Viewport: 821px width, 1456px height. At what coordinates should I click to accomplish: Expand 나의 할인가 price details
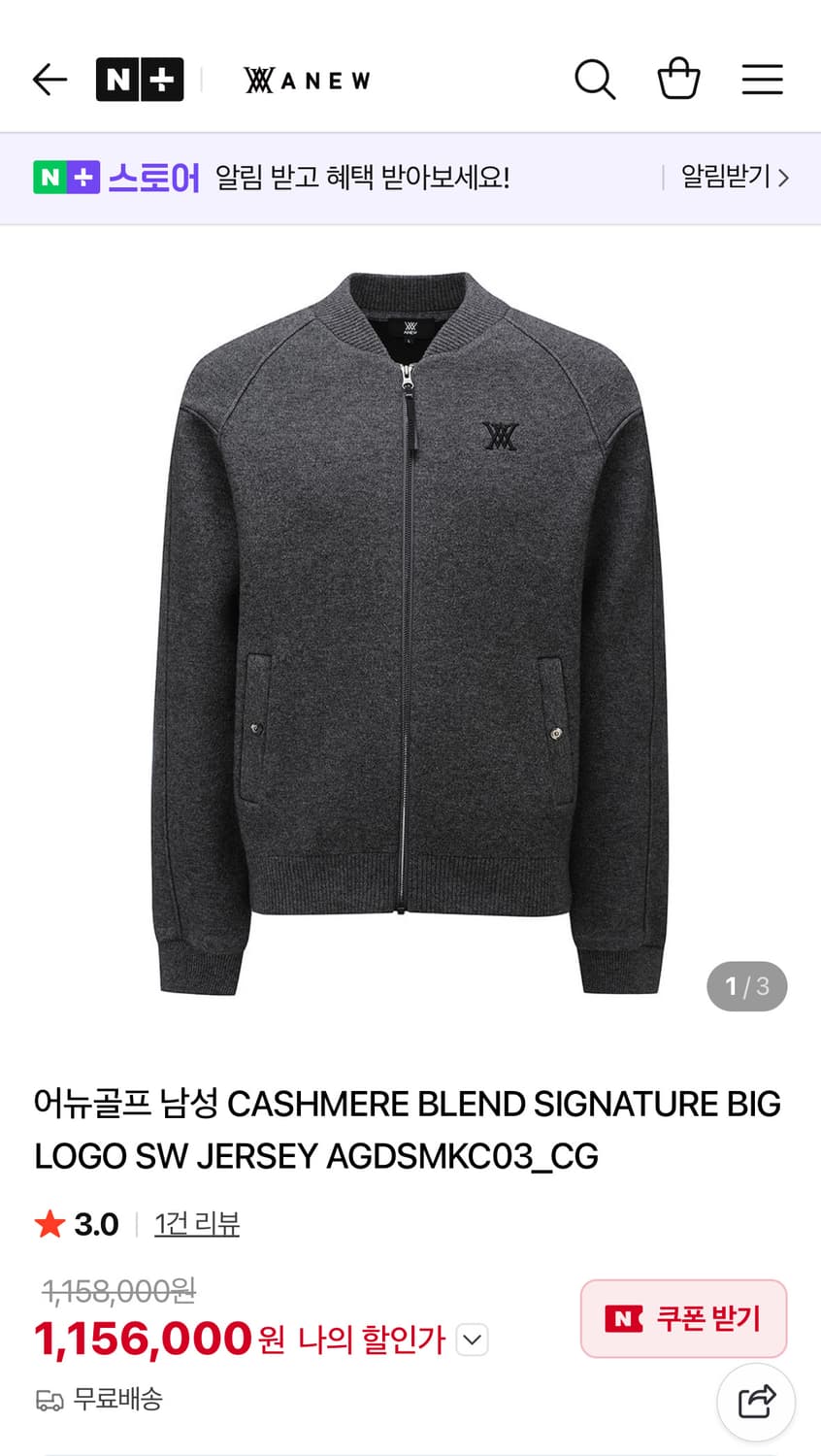(x=472, y=1340)
